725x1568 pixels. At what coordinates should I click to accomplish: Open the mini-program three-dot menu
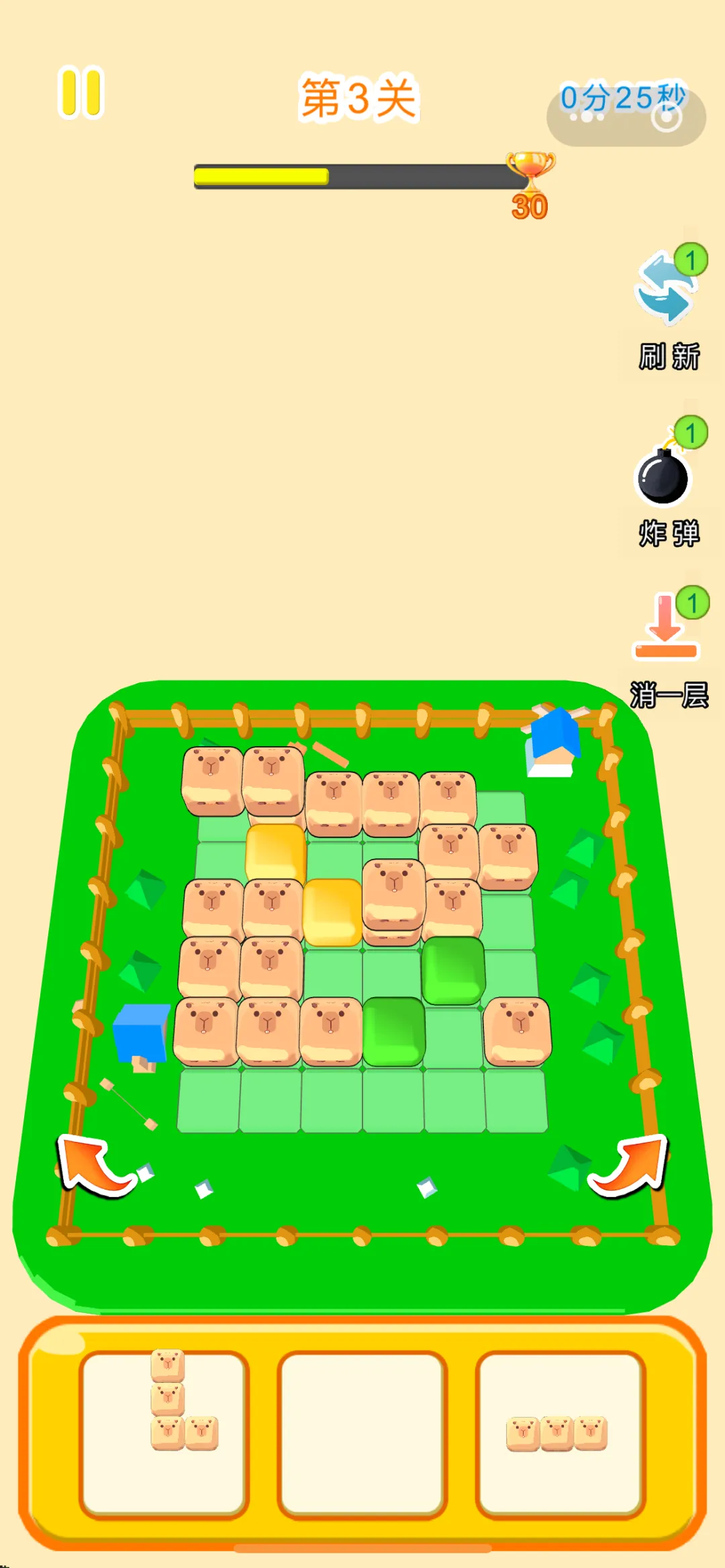pyautogui.click(x=587, y=117)
